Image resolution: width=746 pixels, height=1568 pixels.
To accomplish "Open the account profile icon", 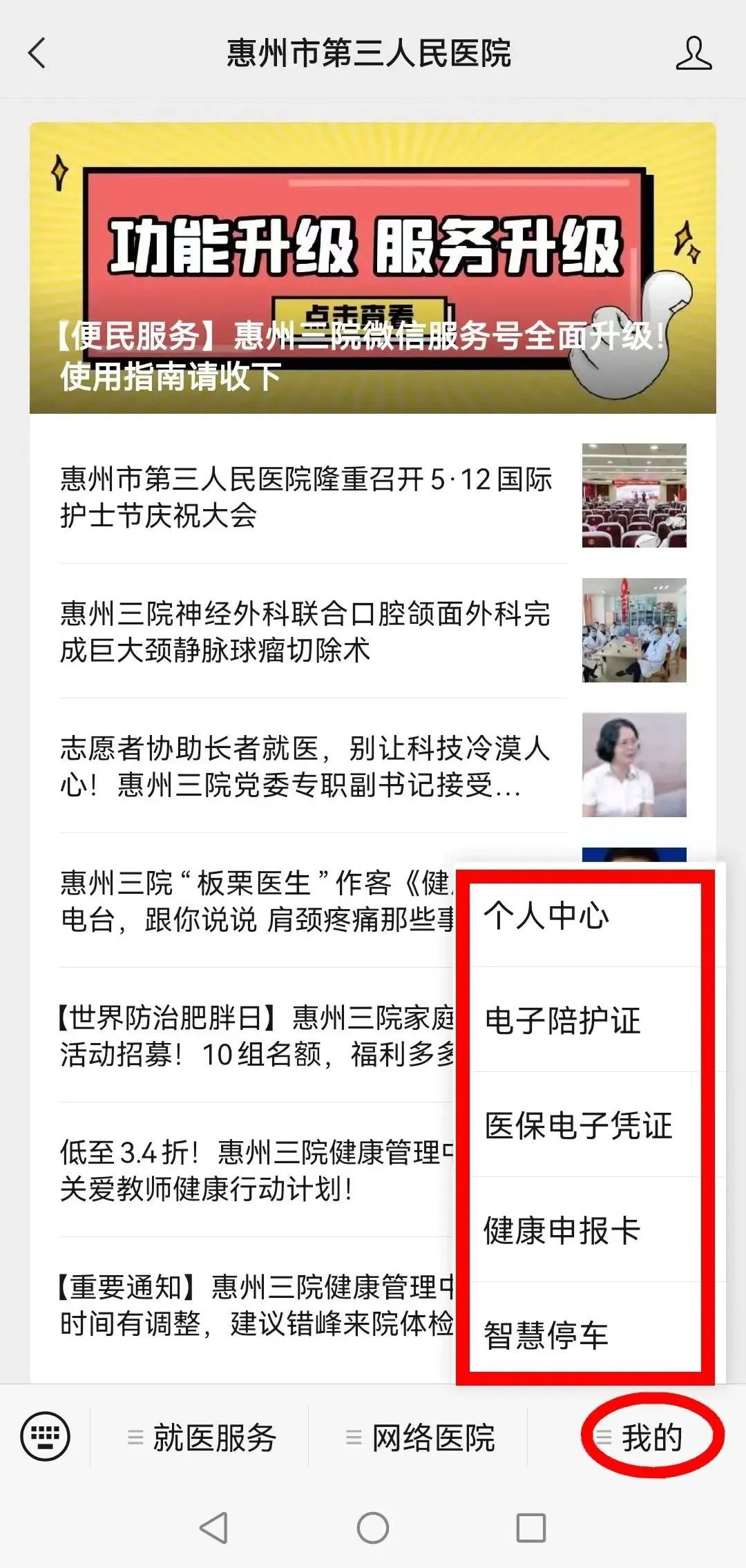I will 694,53.
